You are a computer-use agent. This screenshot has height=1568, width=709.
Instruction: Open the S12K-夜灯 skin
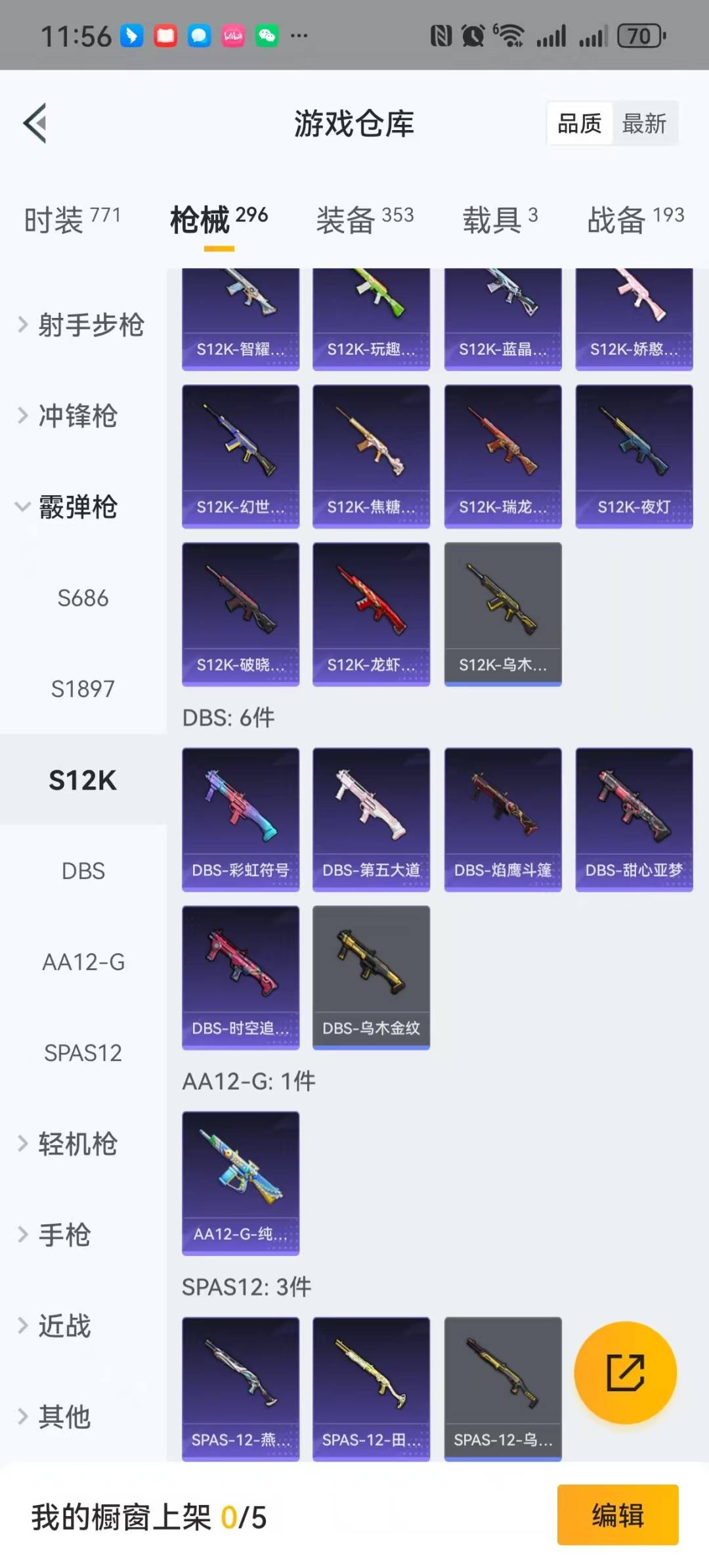[x=634, y=457]
